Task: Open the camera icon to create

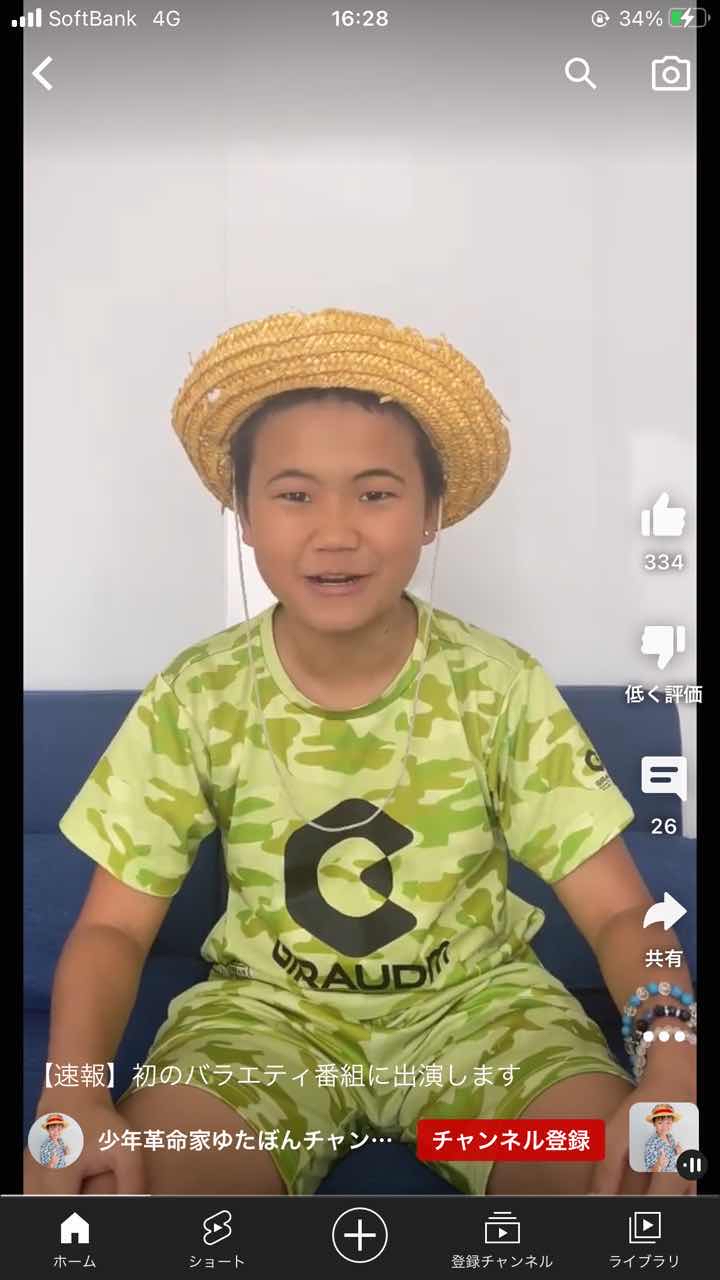Action: tap(671, 73)
